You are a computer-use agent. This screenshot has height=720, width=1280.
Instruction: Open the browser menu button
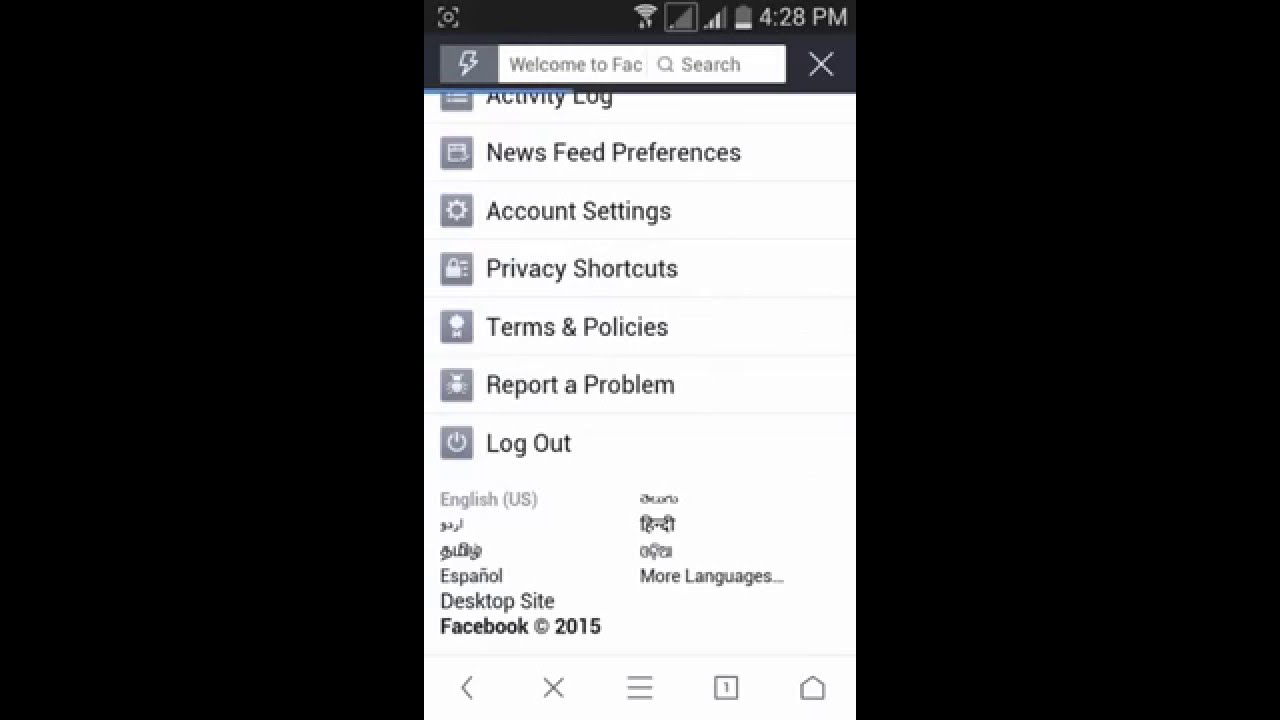coord(640,687)
